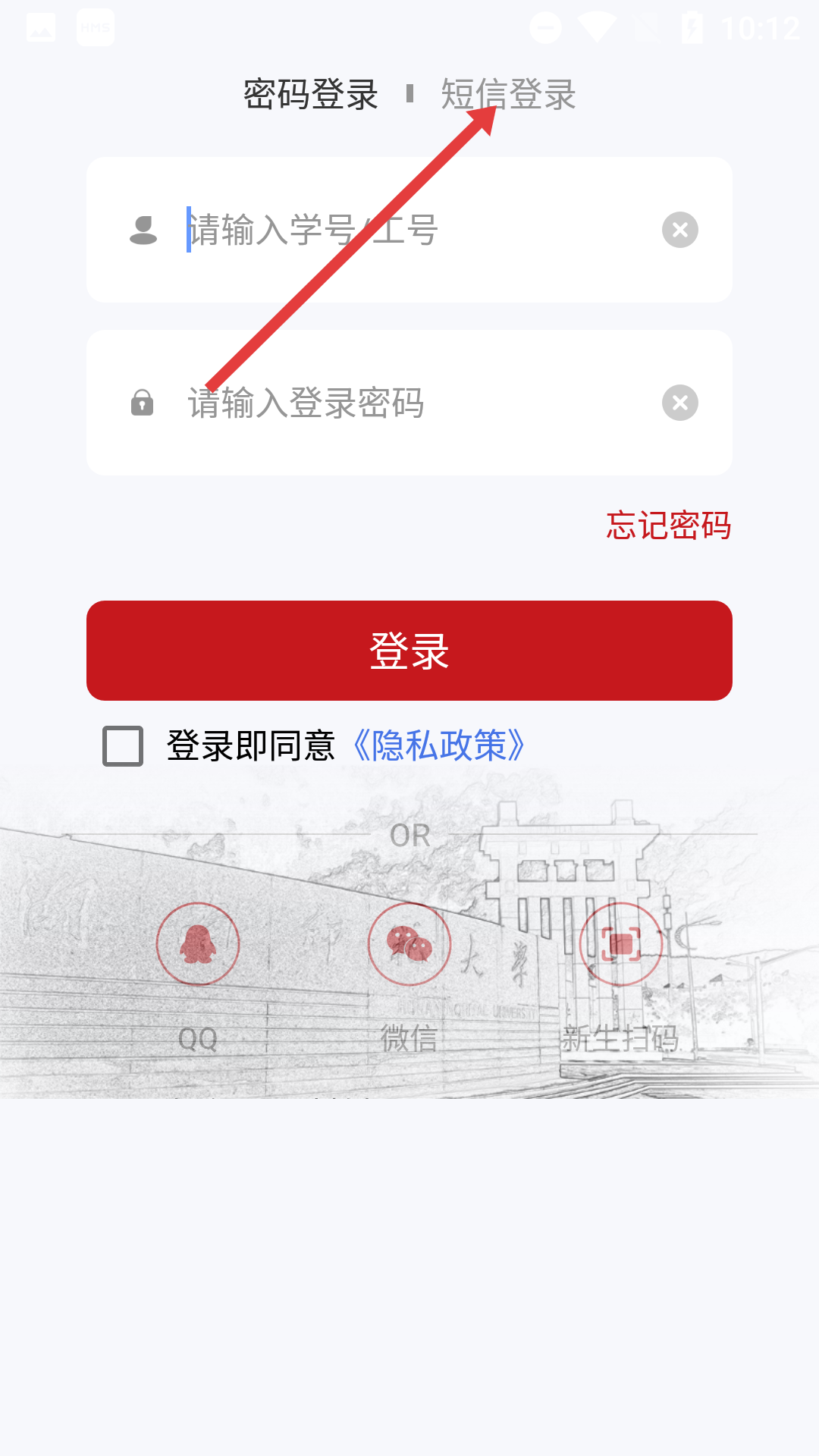Open 新生扫码 scanner
The image size is (819, 1456).
[620, 944]
